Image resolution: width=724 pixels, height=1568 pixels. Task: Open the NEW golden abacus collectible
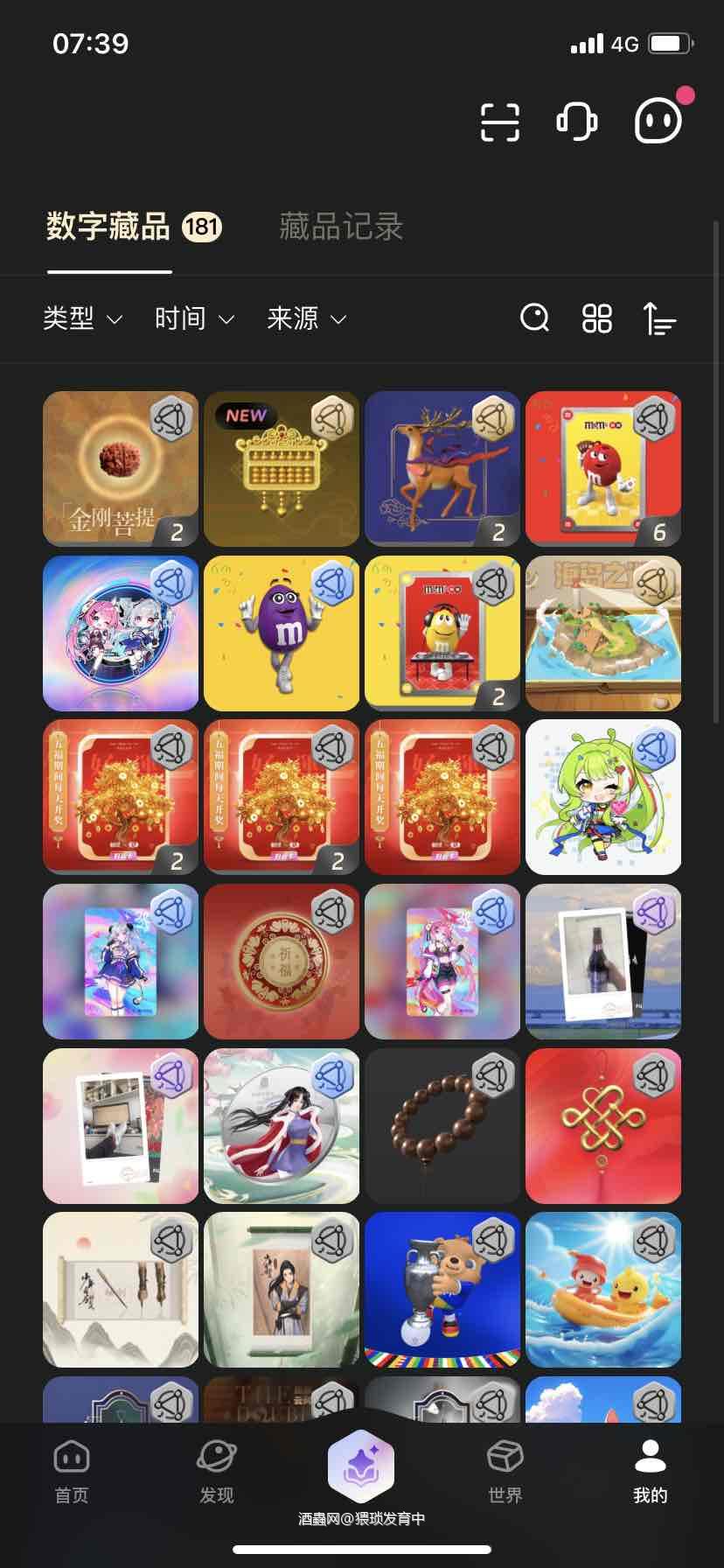click(x=282, y=469)
